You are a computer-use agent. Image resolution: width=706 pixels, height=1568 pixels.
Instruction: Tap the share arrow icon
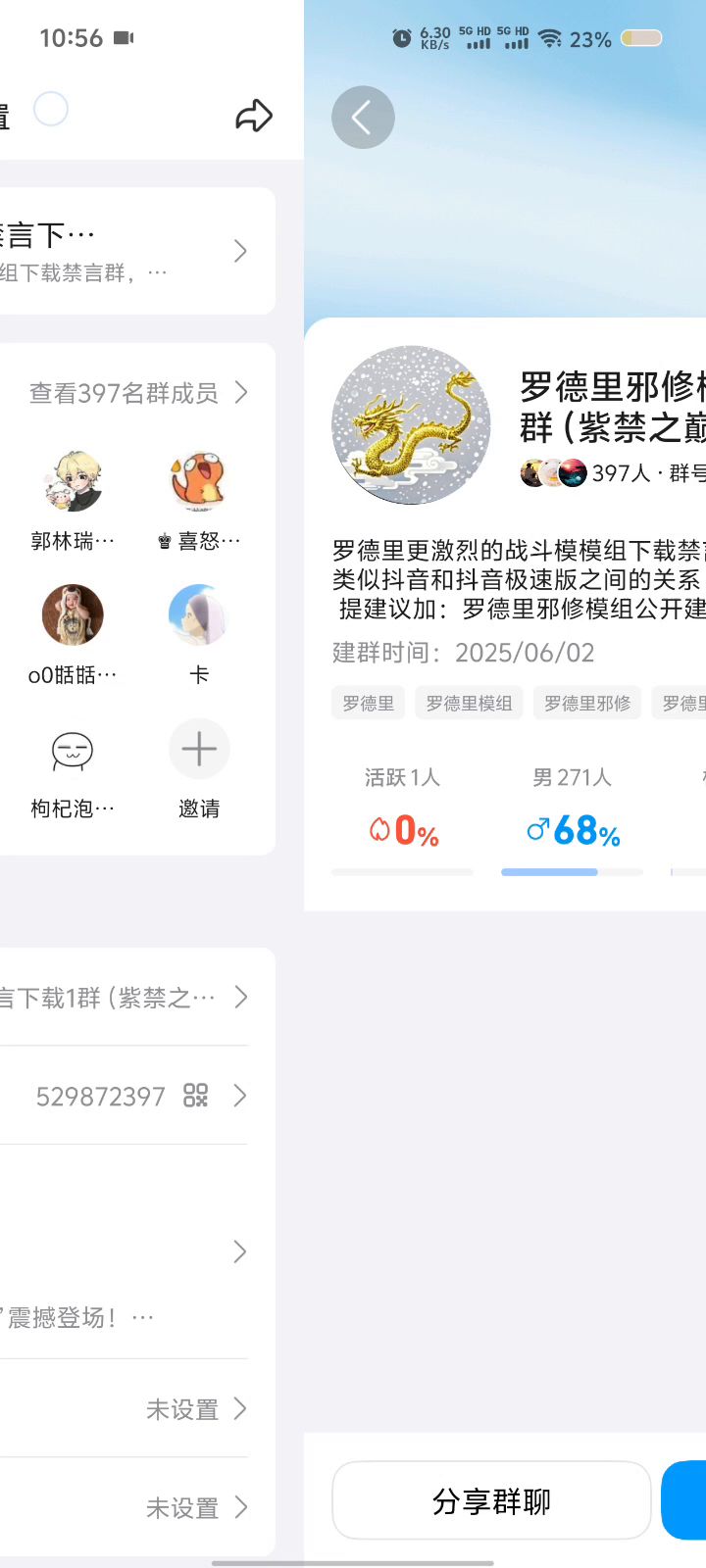pyautogui.click(x=254, y=116)
